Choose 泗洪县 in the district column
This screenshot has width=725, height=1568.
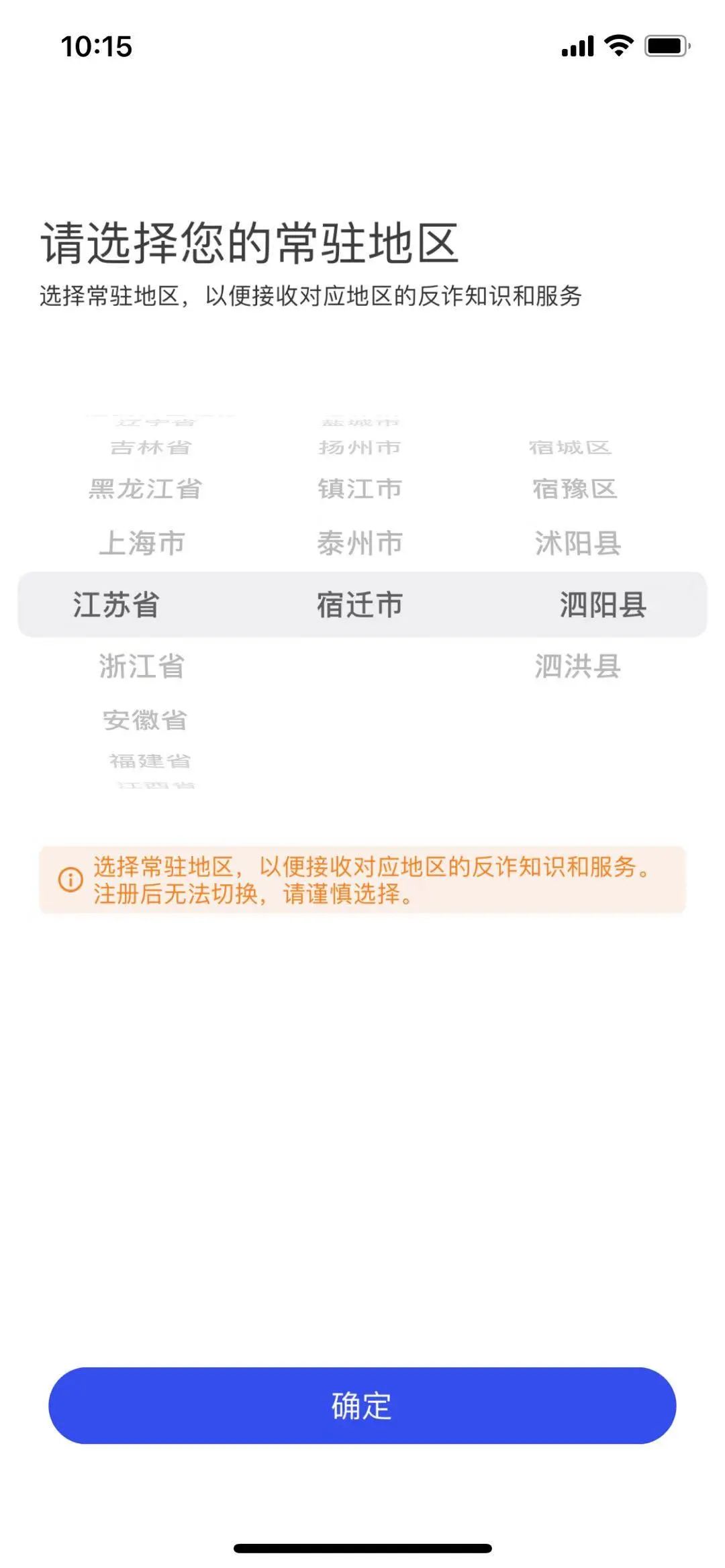[577, 666]
